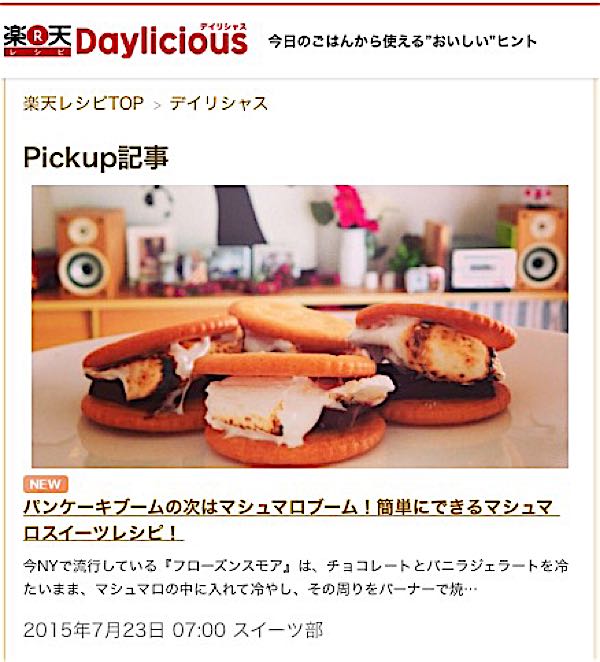
Task: Open the marshmallow s'mores article image
Action: [x=300, y=326]
